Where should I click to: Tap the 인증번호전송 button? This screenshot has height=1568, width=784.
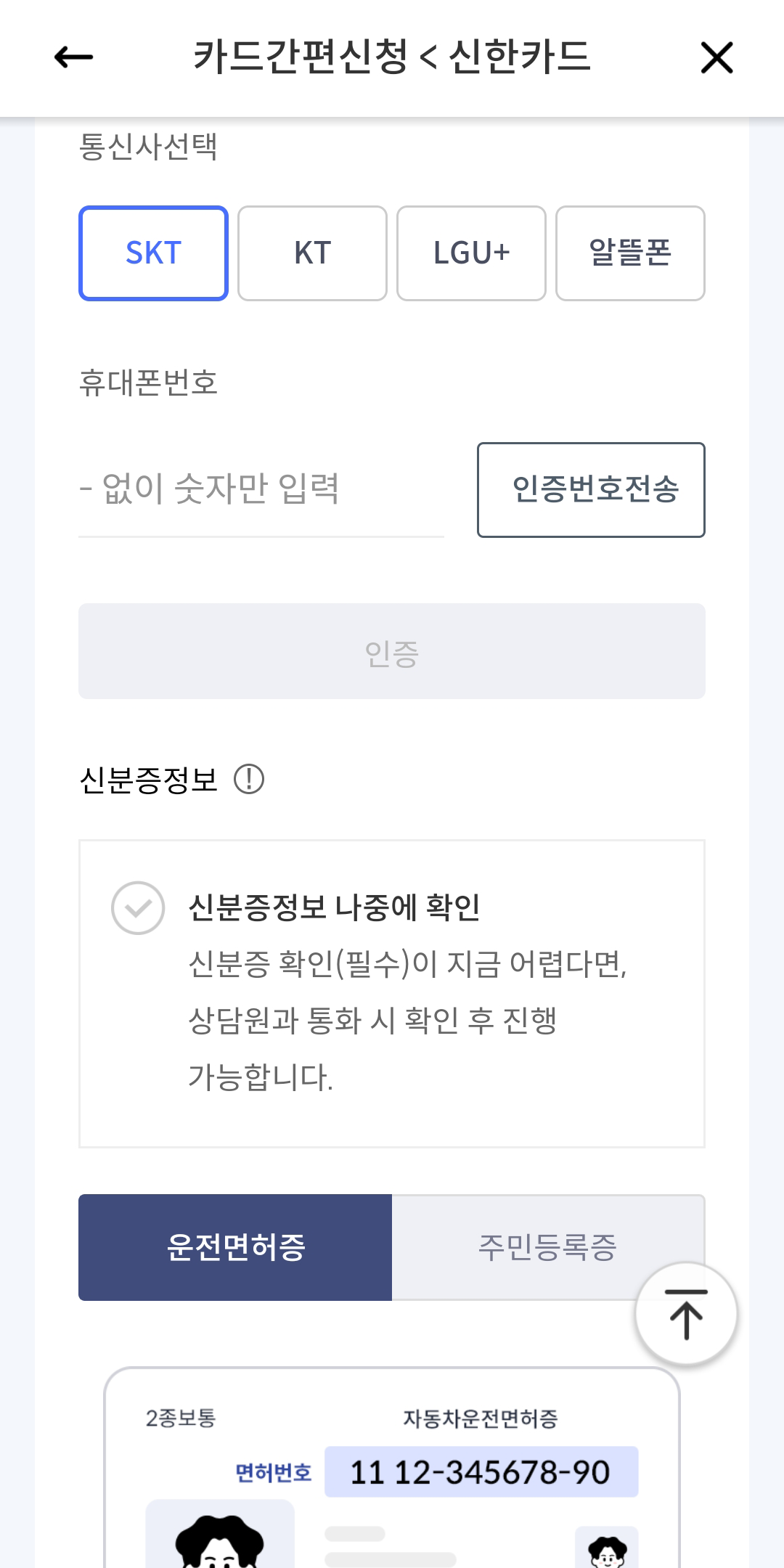591,489
